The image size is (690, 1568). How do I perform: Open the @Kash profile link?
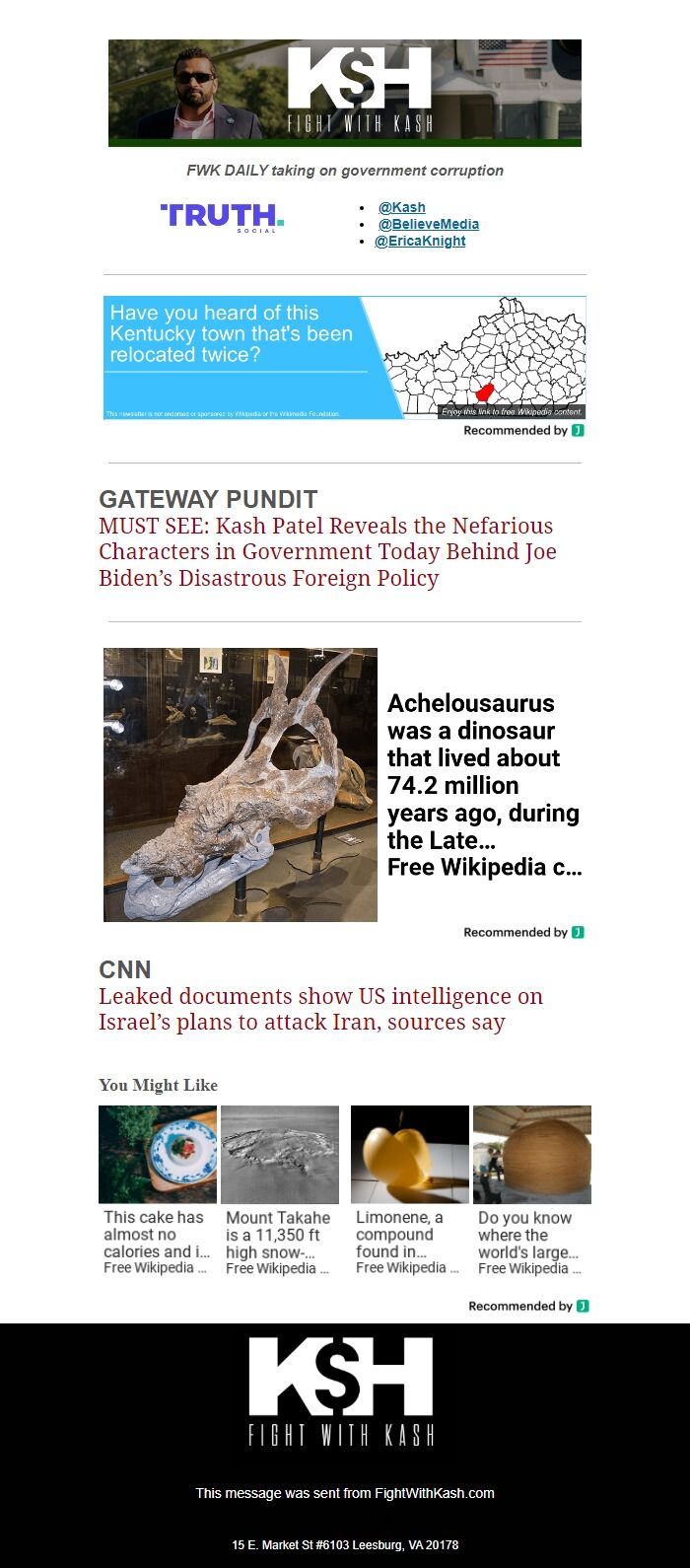click(402, 207)
